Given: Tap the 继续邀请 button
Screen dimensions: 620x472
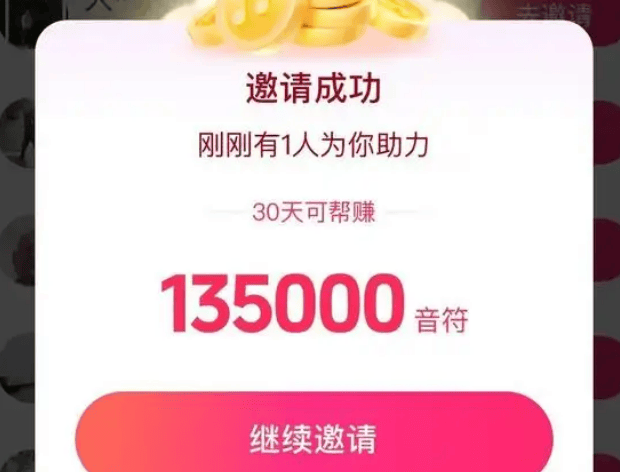Looking at the screenshot, I should click(313, 437).
